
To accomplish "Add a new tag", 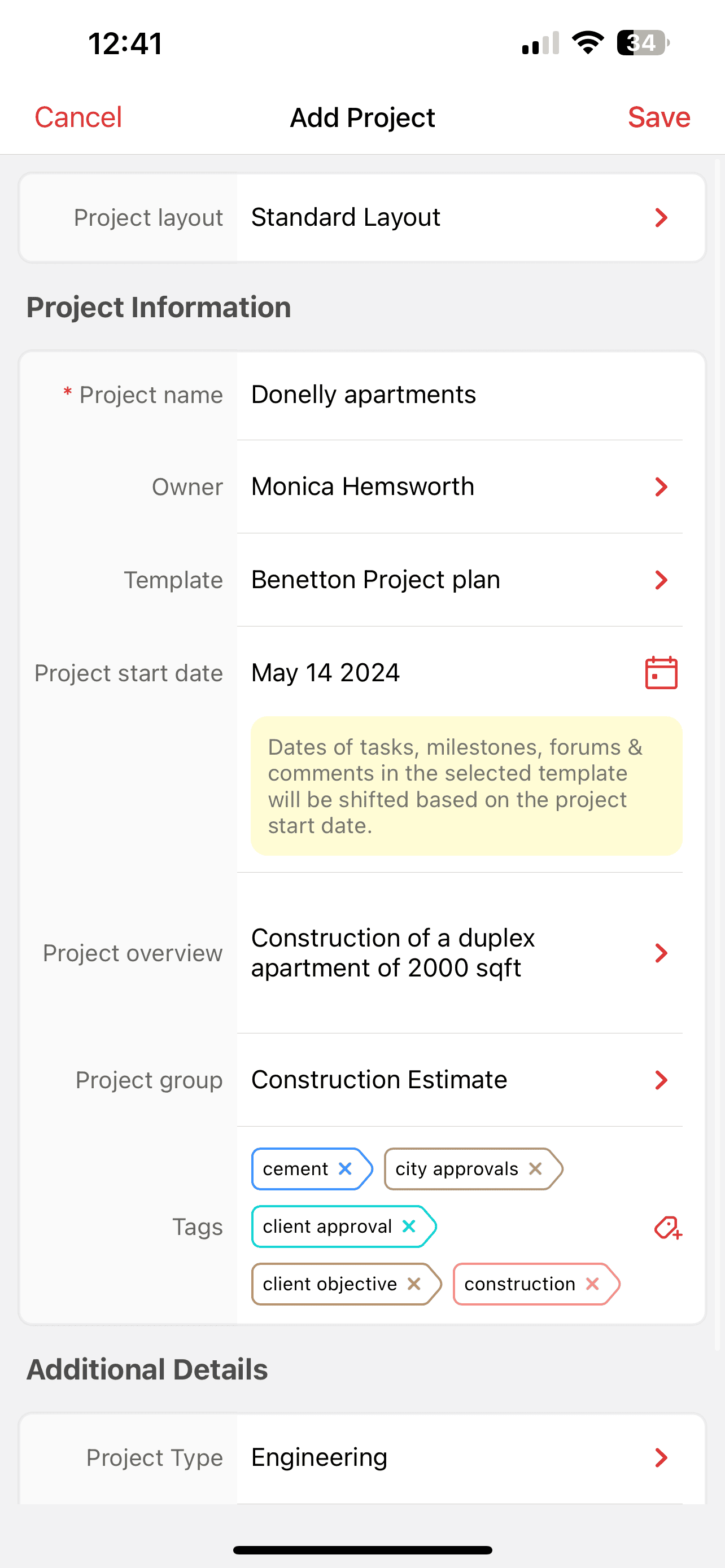I will tap(668, 1227).
